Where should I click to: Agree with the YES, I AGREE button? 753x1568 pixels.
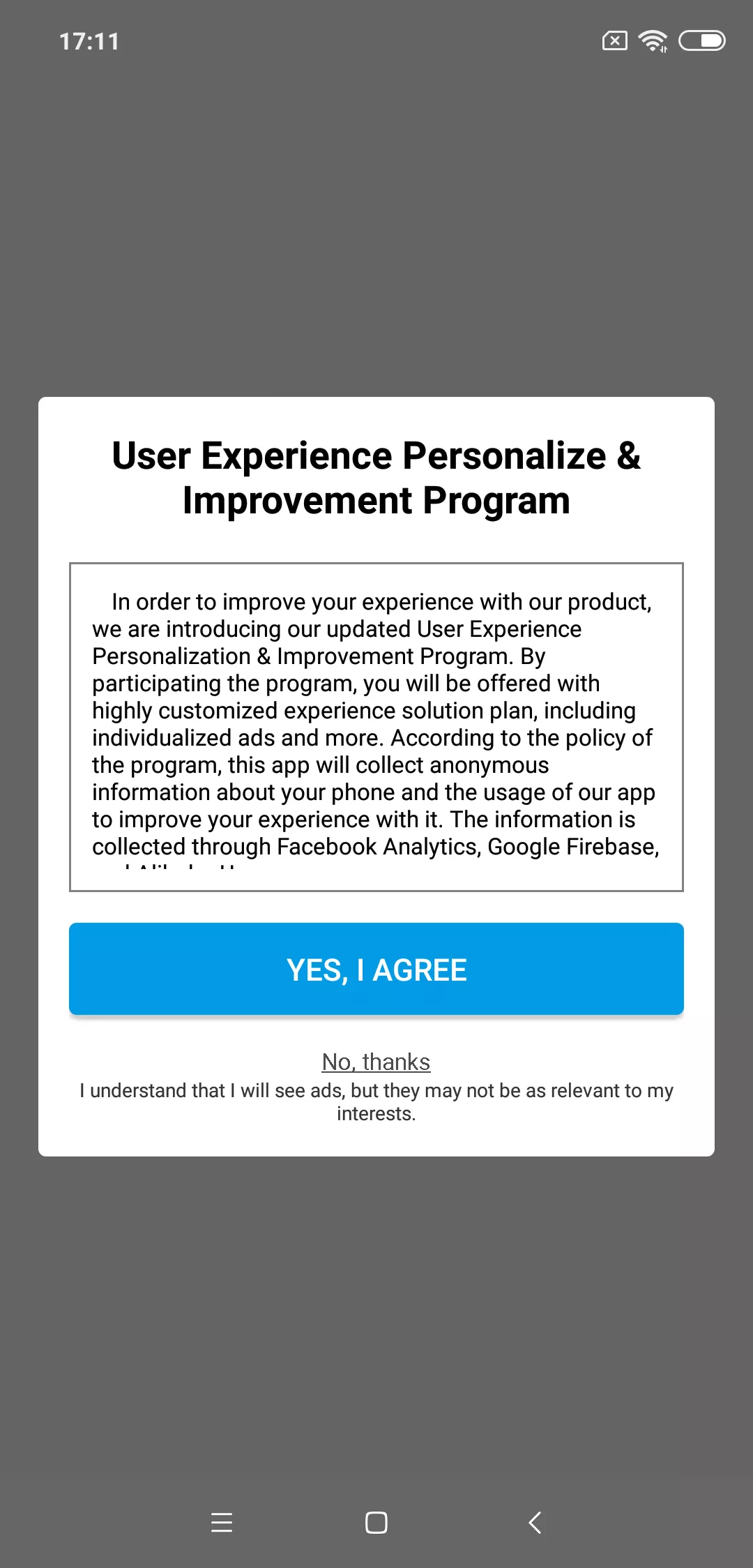click(376, 969)
